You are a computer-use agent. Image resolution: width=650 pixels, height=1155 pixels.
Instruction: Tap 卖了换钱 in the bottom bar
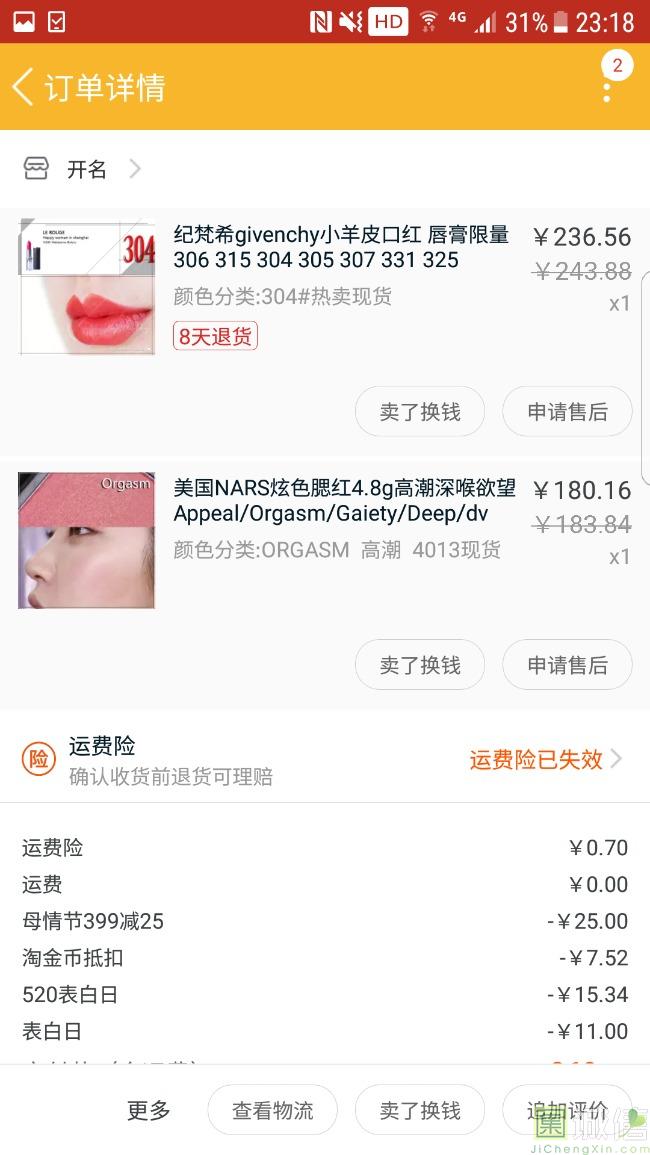click(x=420, y=1110)
